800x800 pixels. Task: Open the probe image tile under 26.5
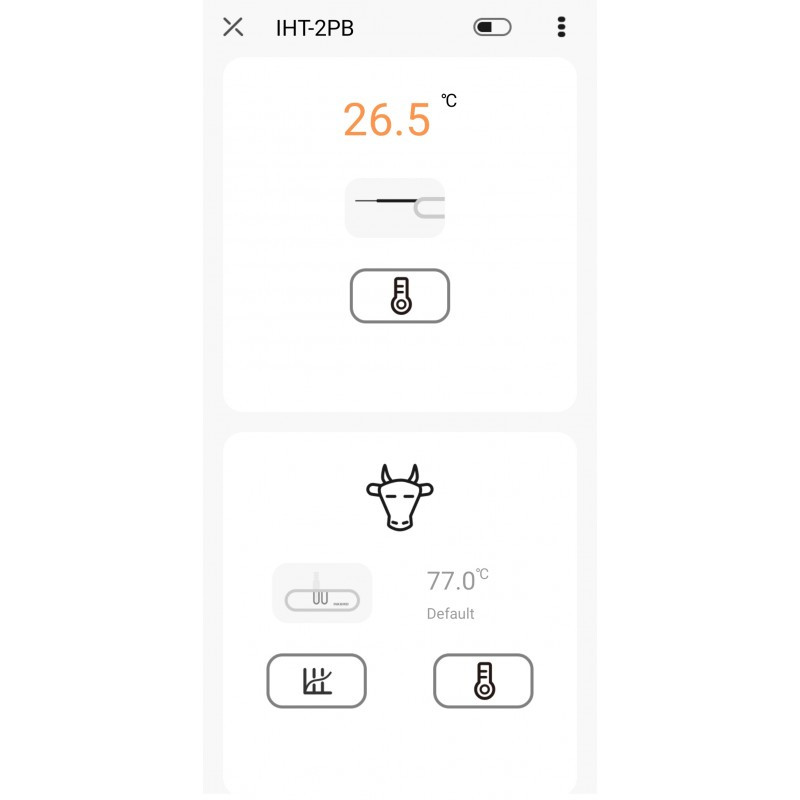(395, 208)
